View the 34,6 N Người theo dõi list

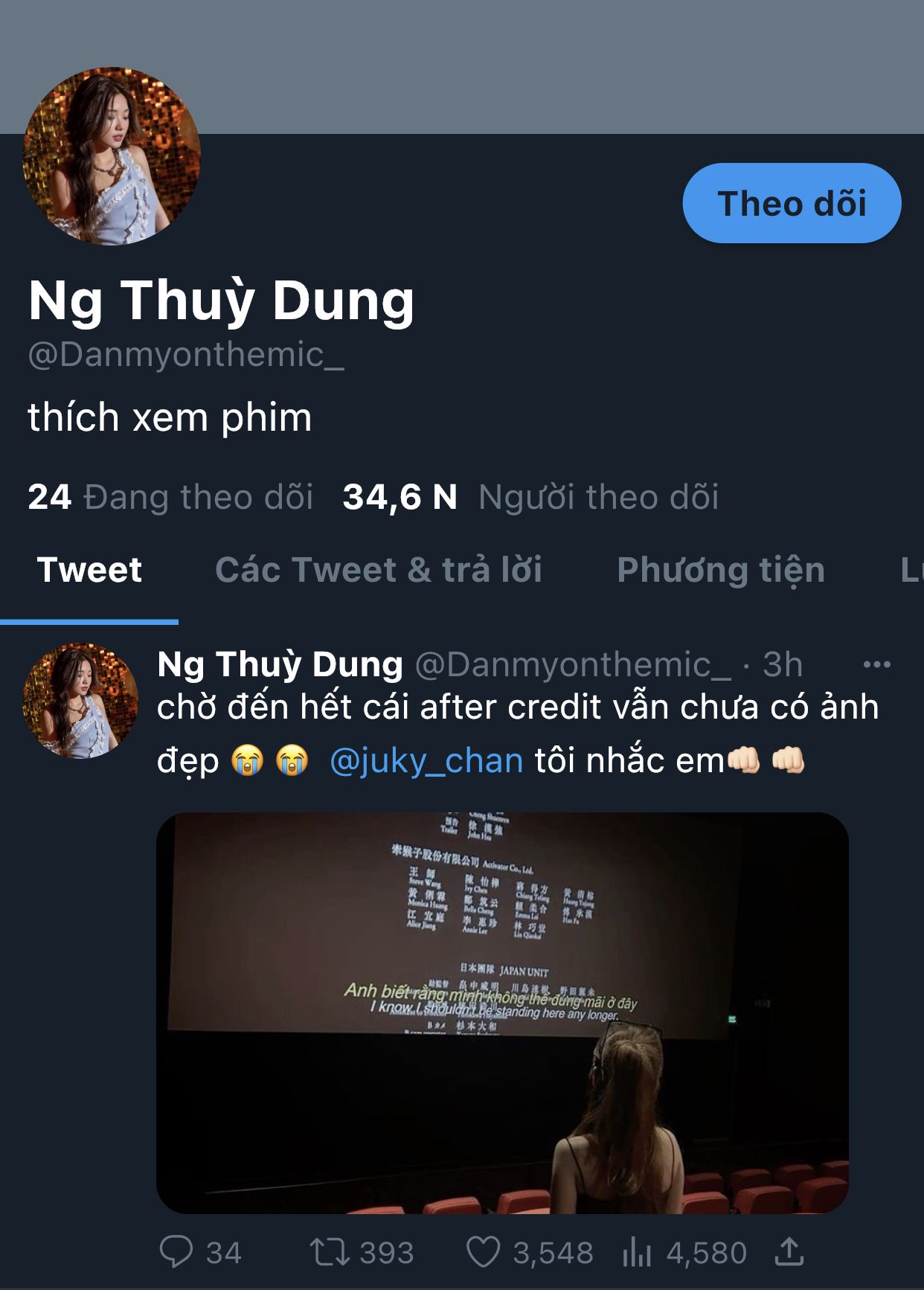530,497
